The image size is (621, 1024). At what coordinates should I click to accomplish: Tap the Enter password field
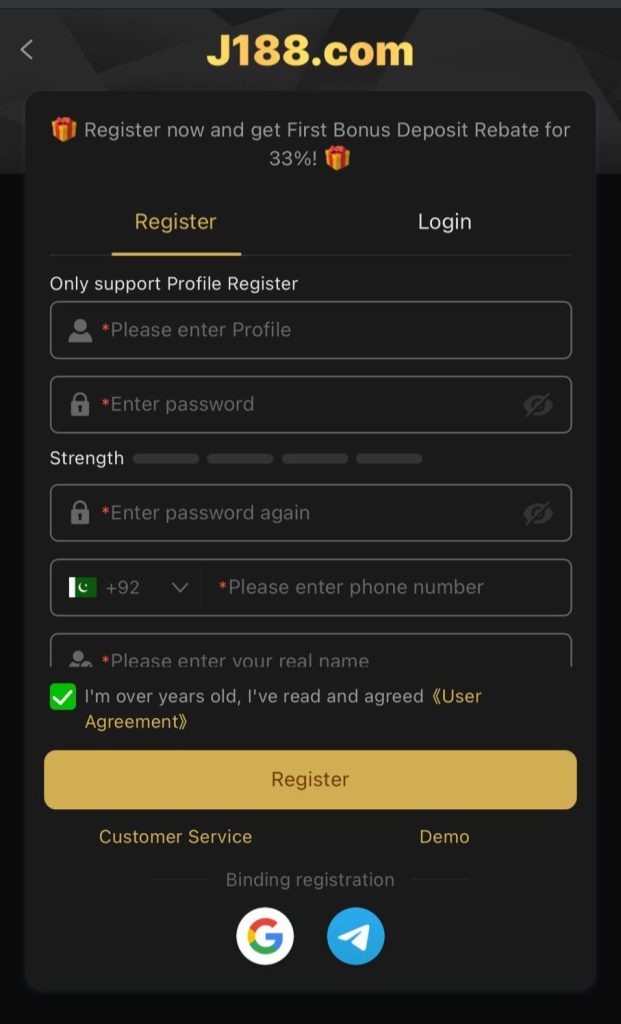300,405
